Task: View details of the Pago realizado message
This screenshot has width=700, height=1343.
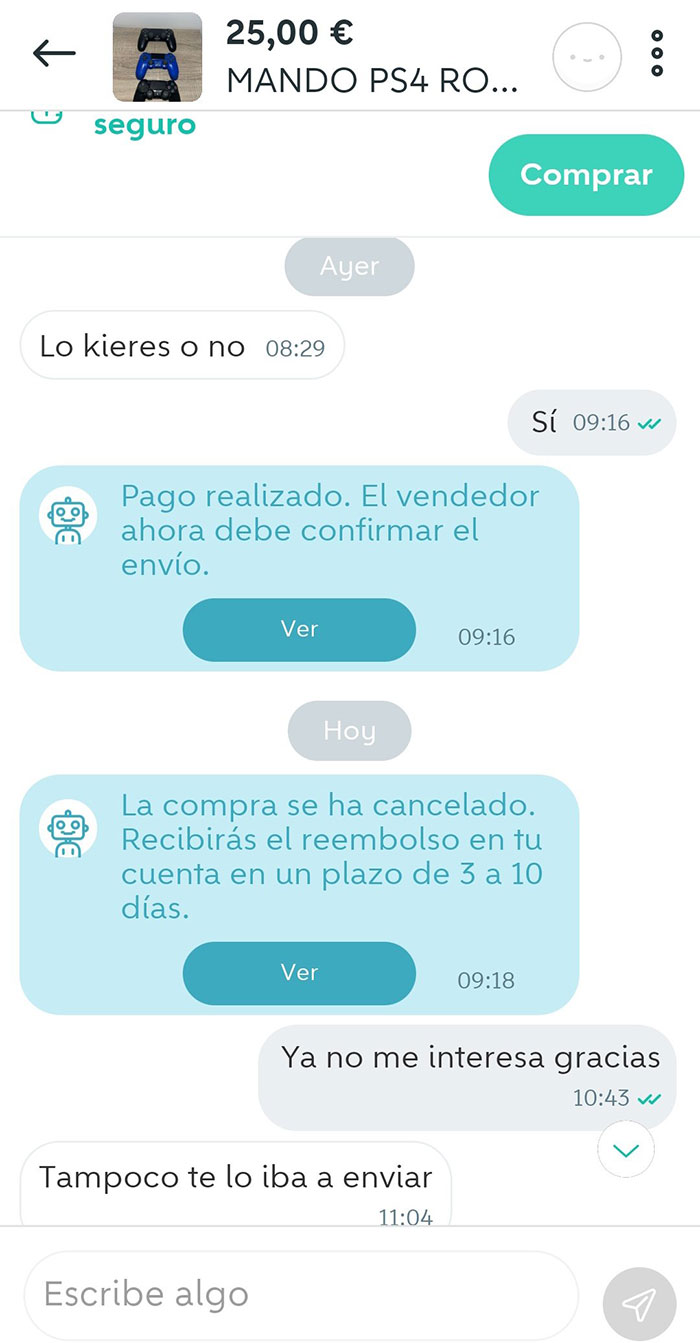Action: 299,630
